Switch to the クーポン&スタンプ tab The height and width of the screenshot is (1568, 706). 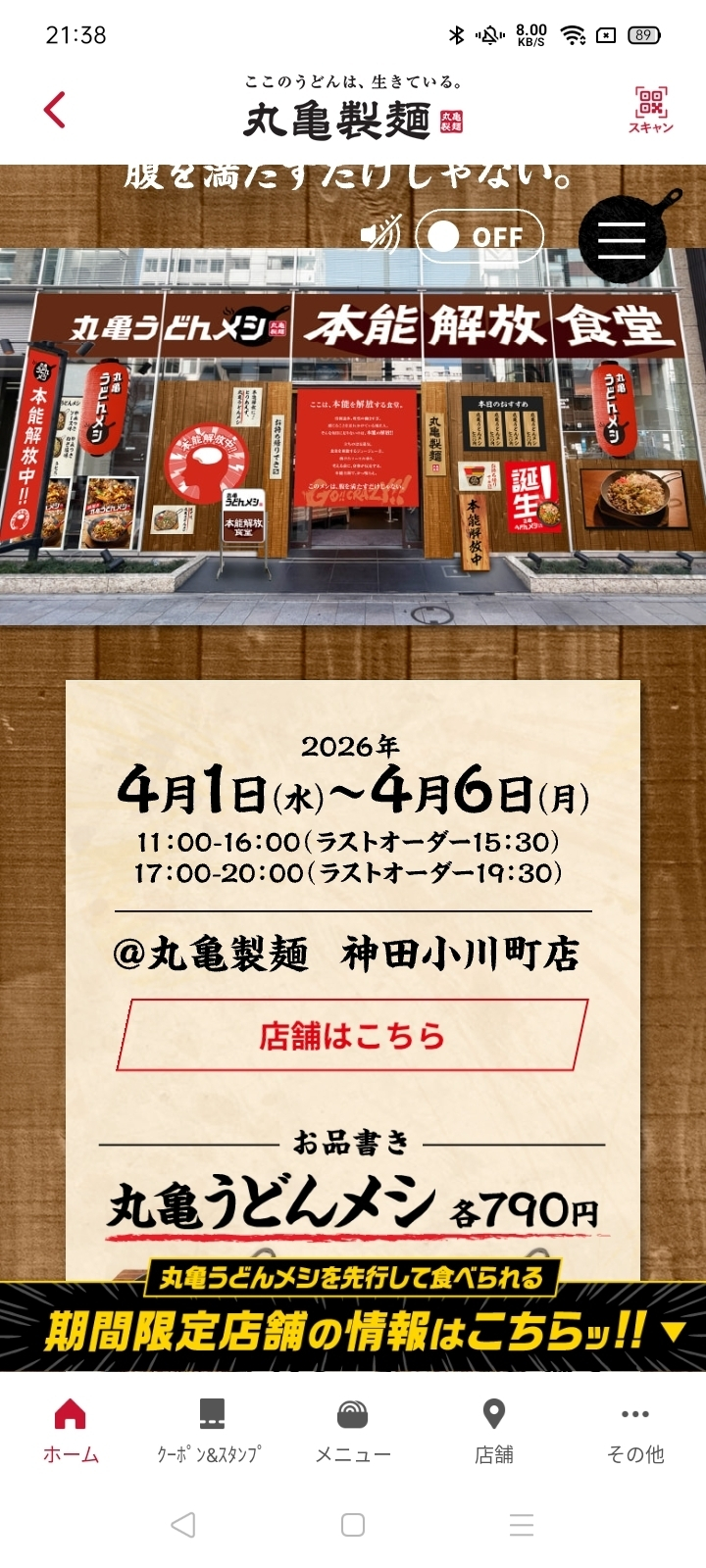[211, 1431]
